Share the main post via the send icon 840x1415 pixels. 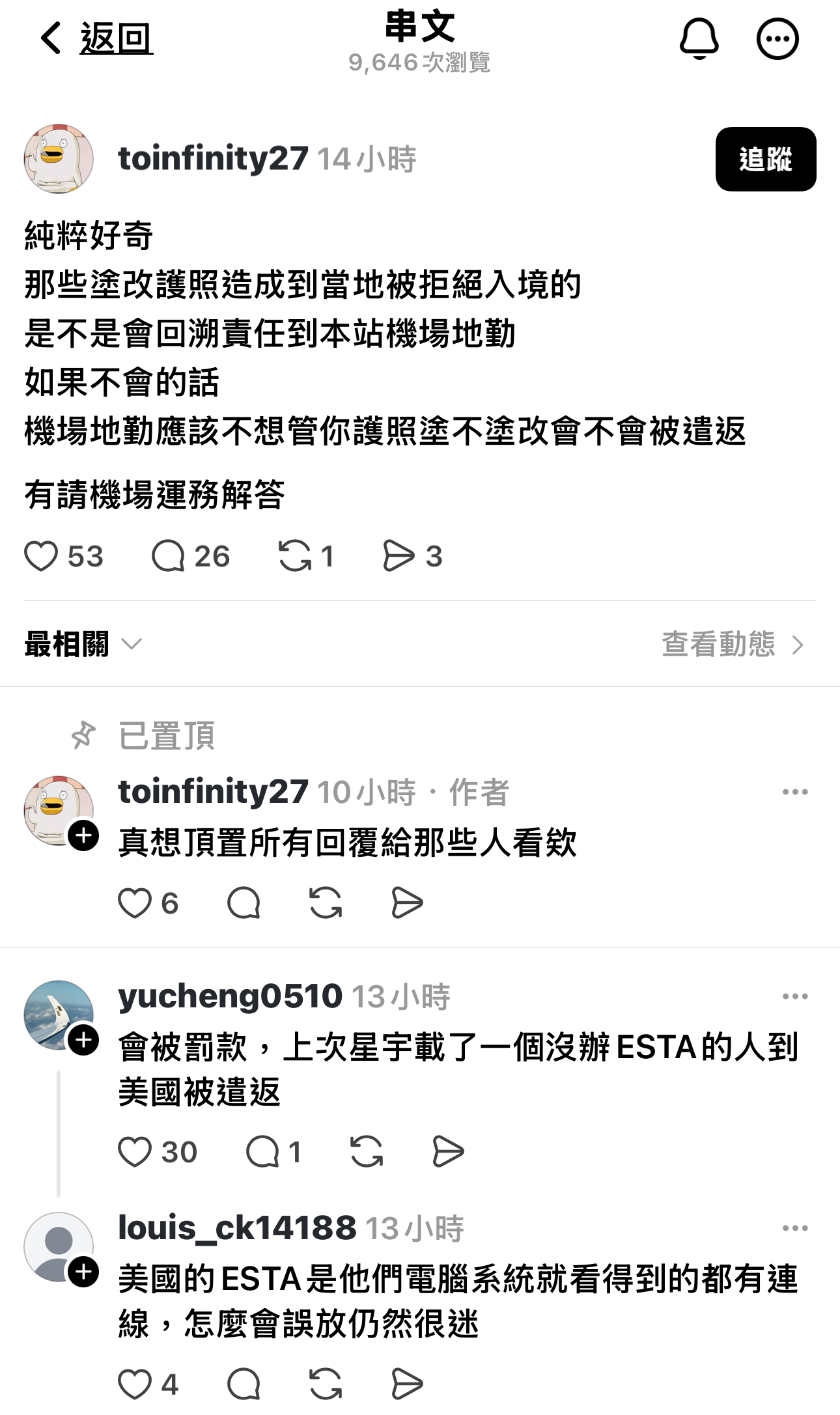[399, 557]
